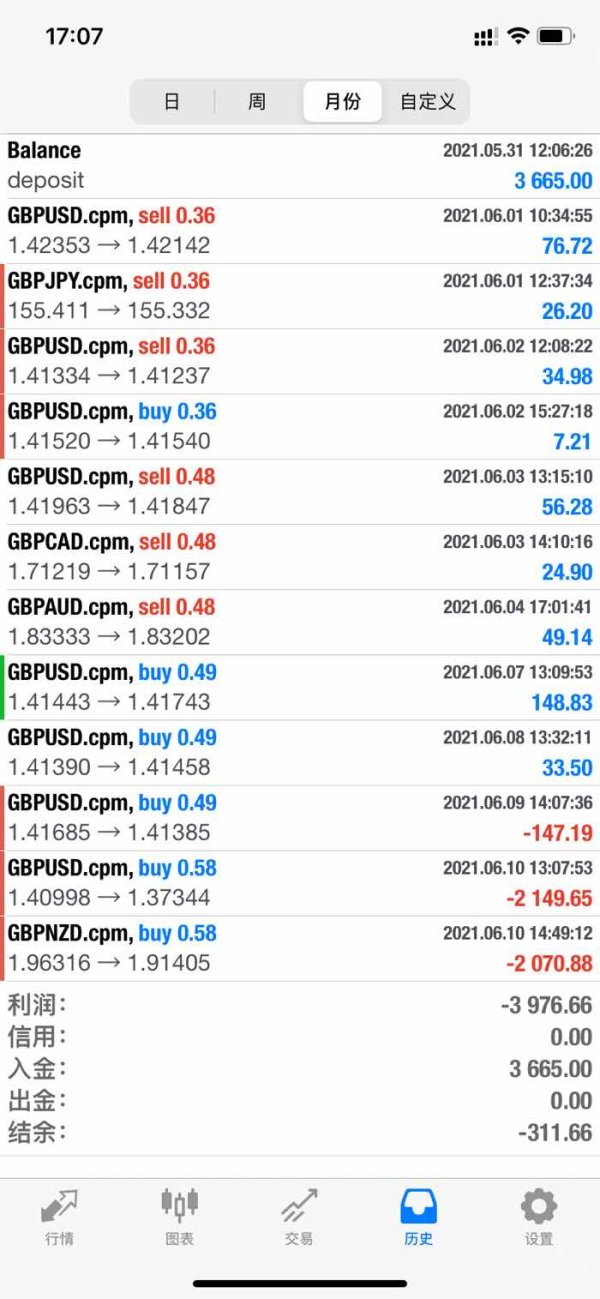Open the Balance deposit 3 665.00 entry
Image resolution: width=600 pixels, height=1299 pixels.
point(300,166)
